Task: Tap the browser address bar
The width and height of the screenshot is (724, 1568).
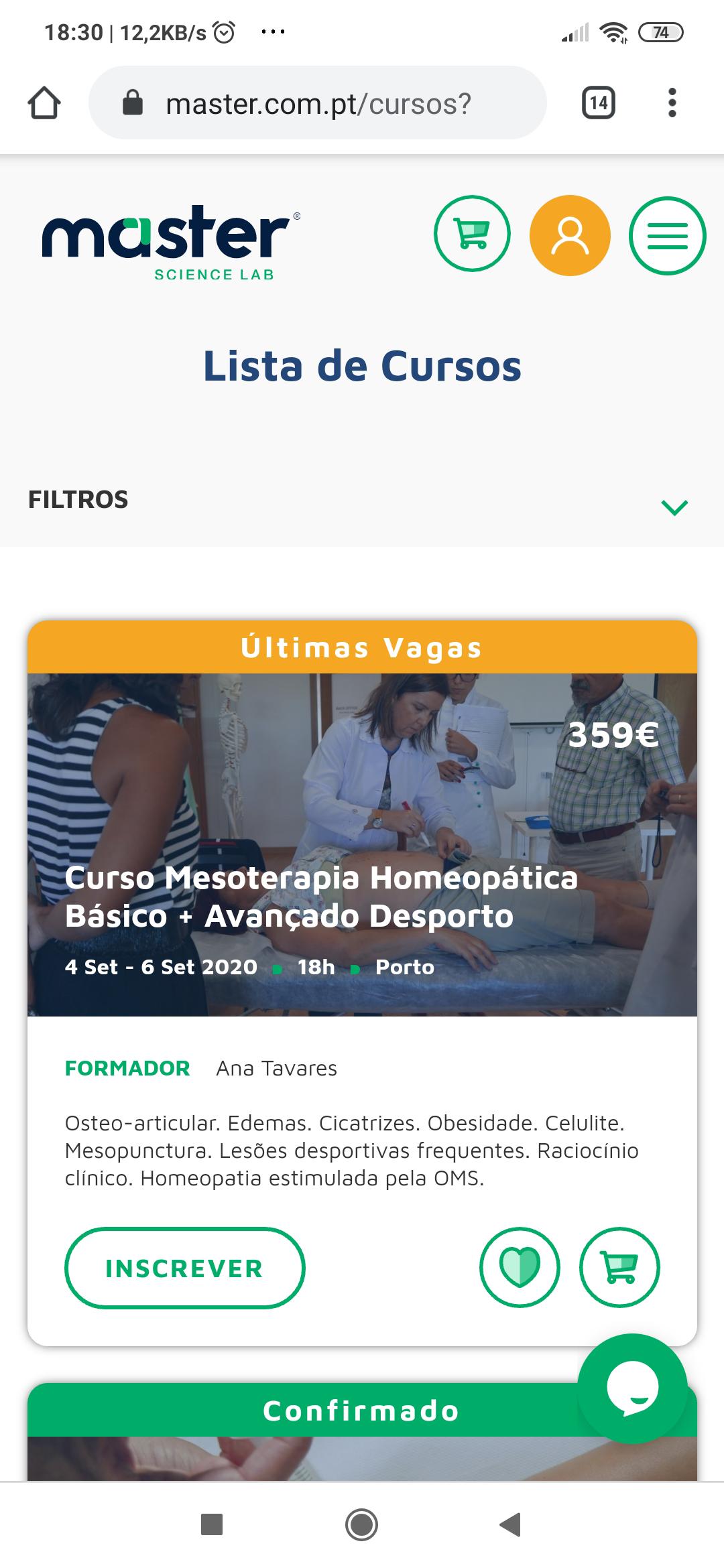Action: [x=318, y=103]
